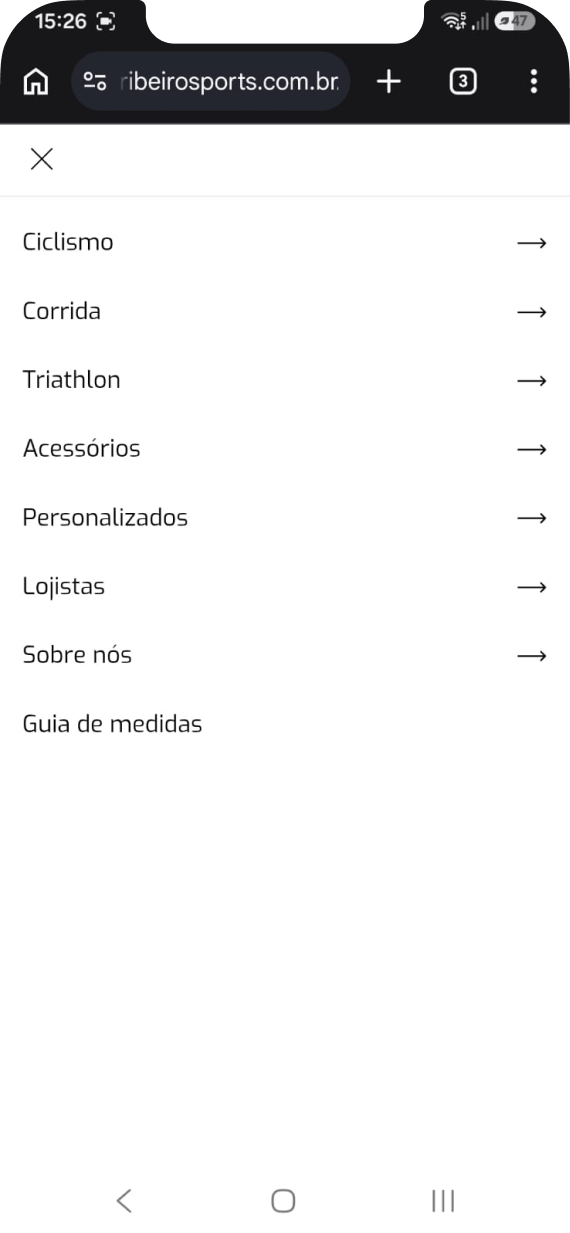Open the Lojistas section
The image size is (570, 1233).
[285, 587]
